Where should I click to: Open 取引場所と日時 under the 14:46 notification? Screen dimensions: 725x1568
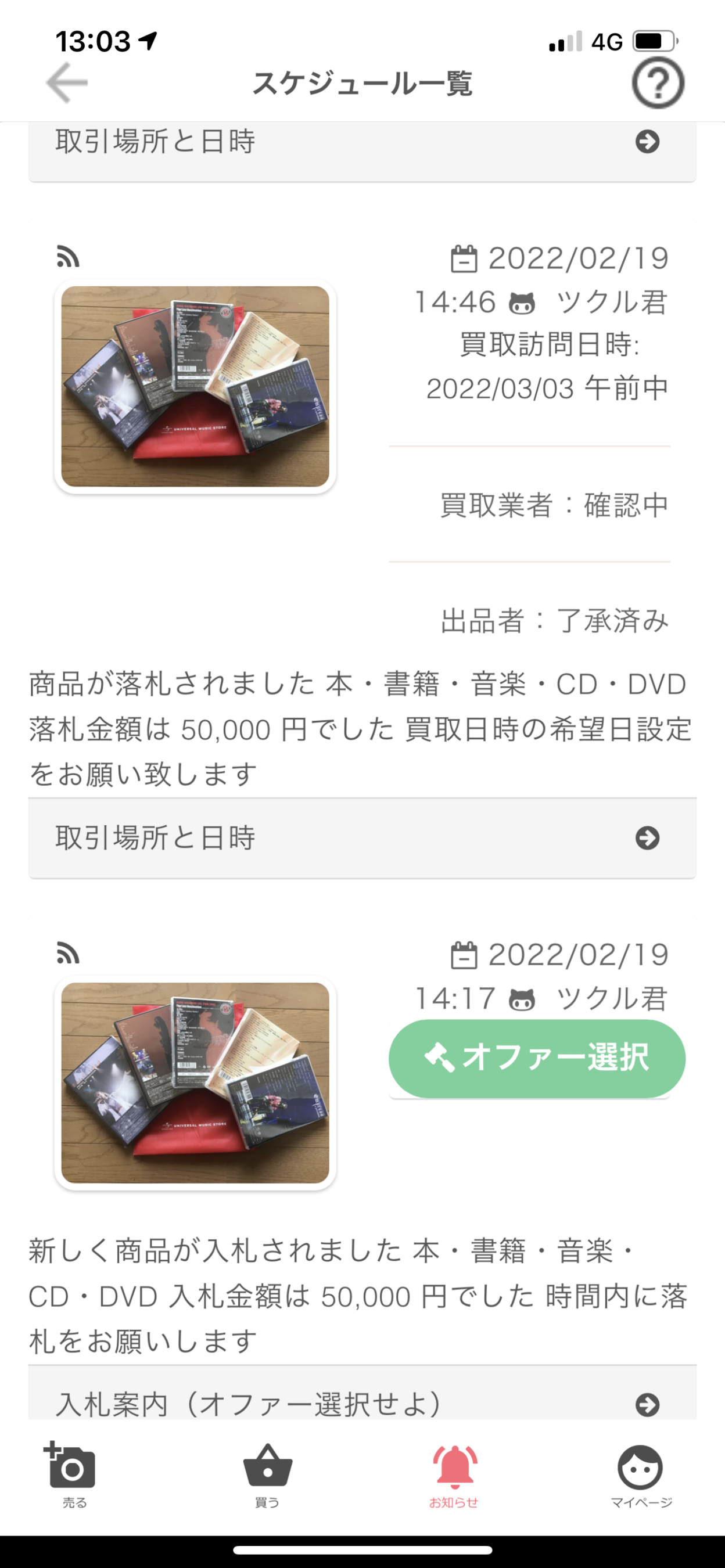coord(362,838)
